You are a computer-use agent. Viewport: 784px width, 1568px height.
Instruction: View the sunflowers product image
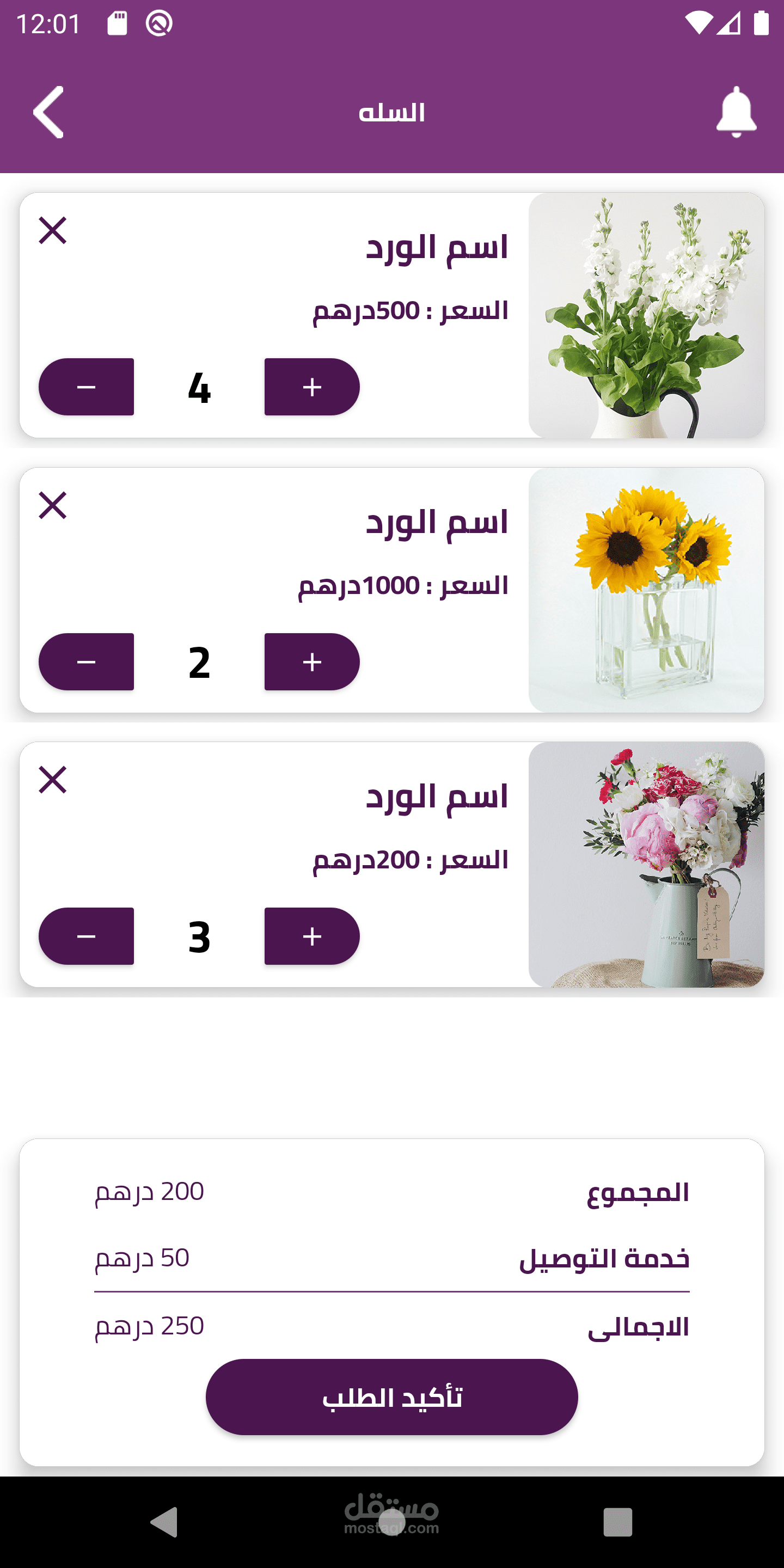646,590
